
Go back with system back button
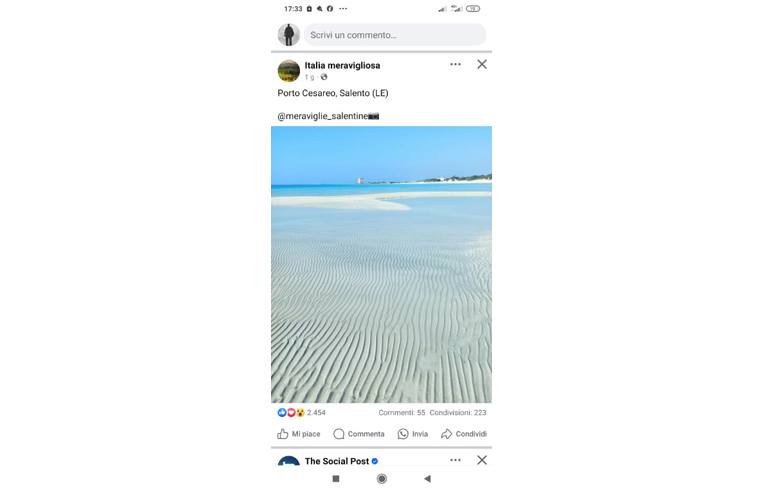click(427, 479)
